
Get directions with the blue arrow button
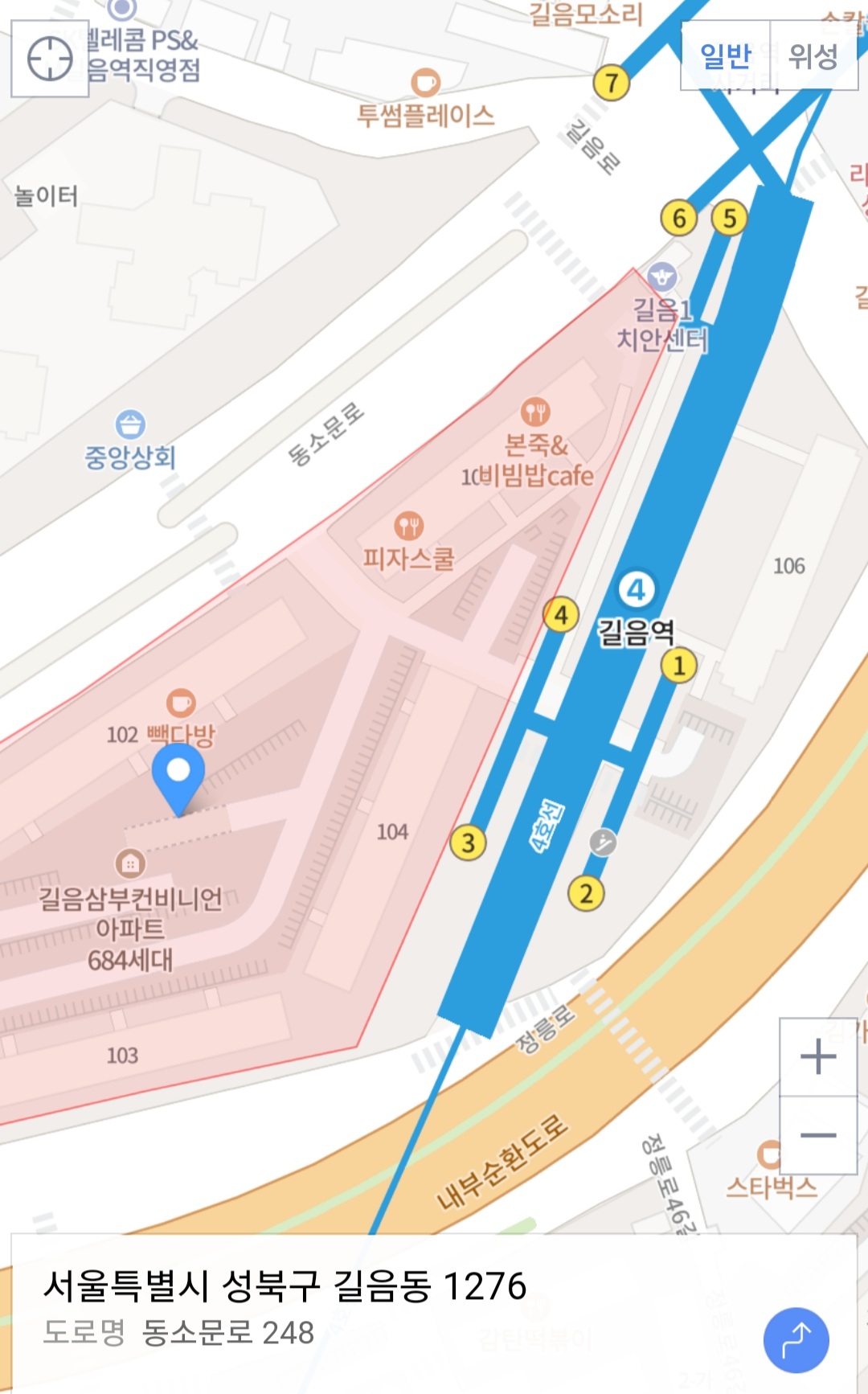click(796, 1340)
